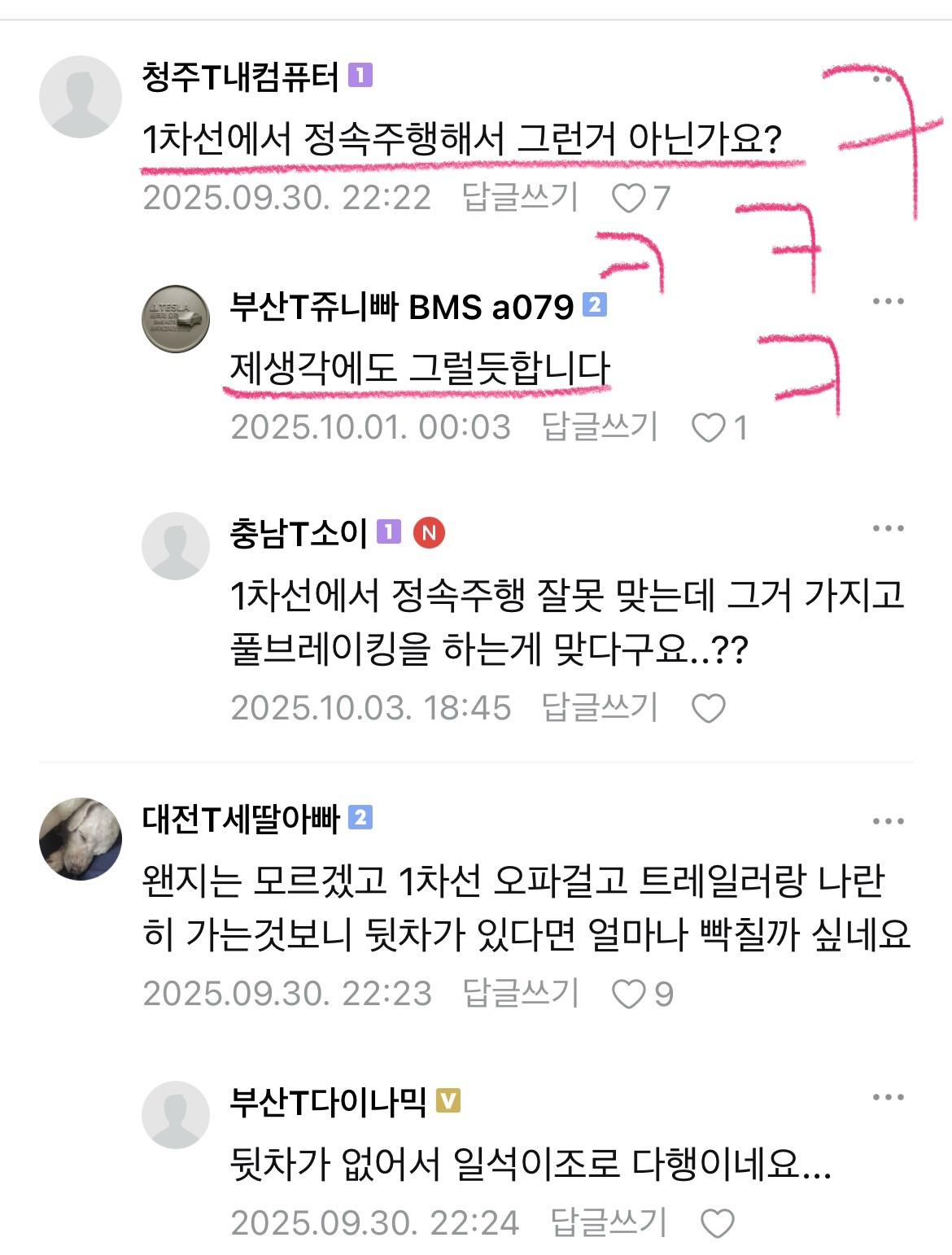
Task: Open the menu dots on 충남T소이's reply
Action: pos(888,529)
